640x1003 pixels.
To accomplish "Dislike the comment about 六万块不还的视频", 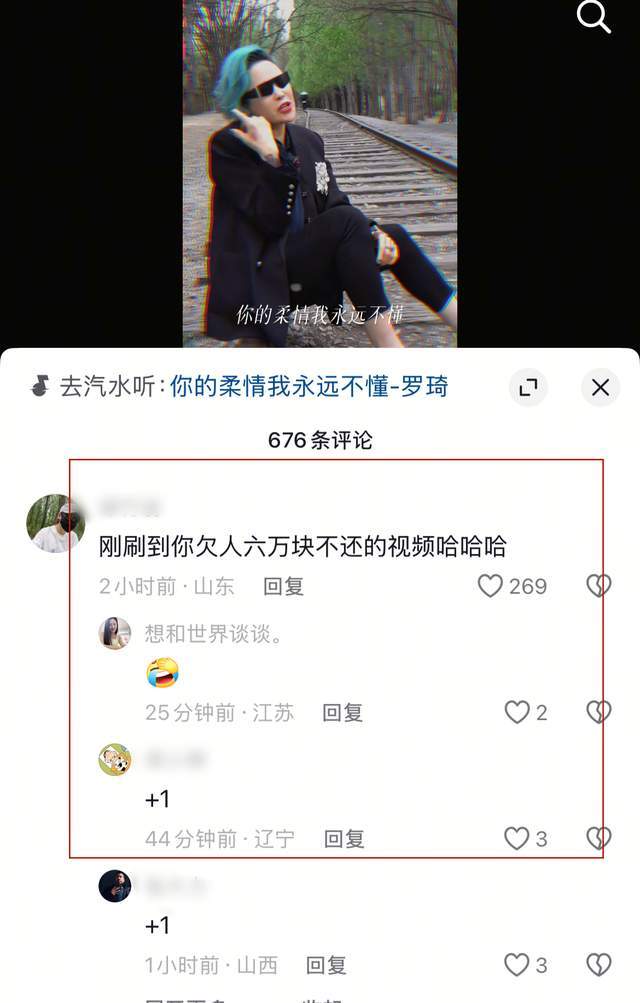I will tap(598, 586).
